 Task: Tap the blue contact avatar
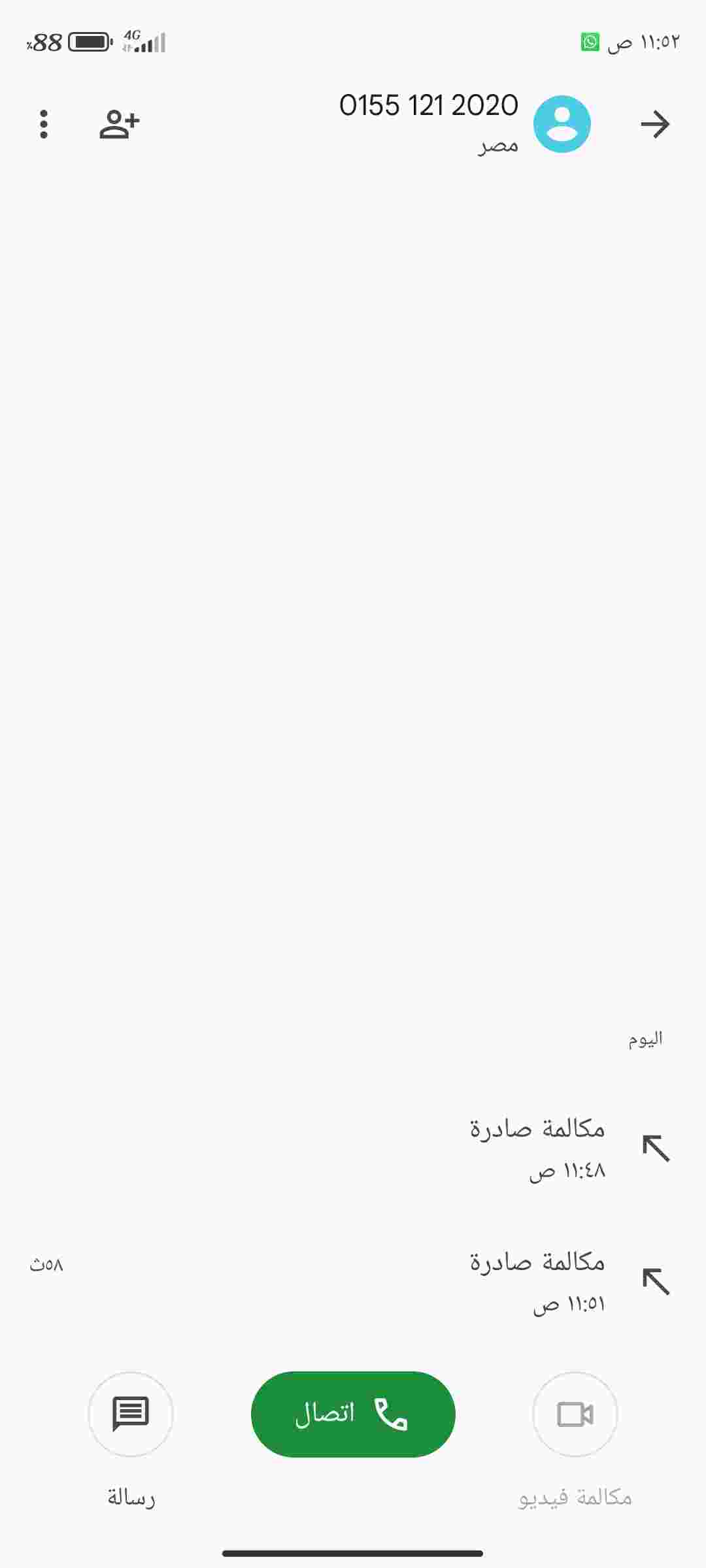[562, 124]
